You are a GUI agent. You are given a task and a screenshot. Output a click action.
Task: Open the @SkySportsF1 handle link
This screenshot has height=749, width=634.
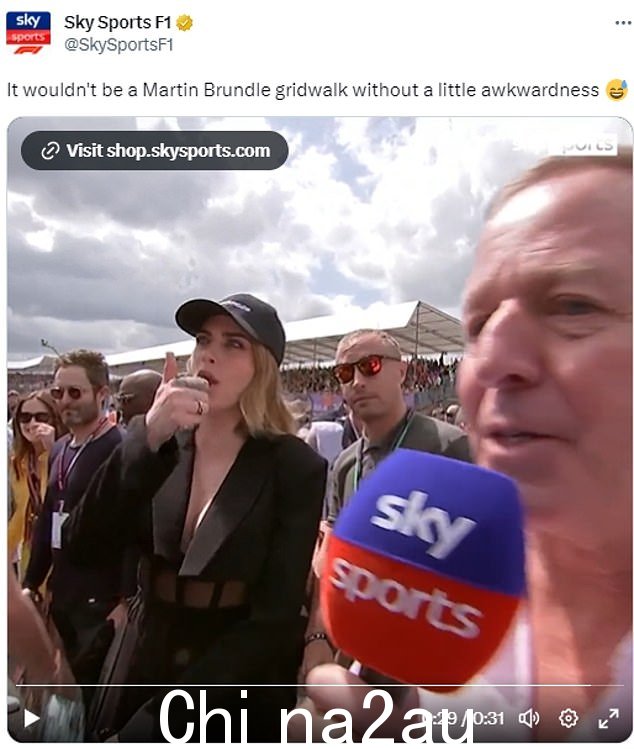119,44
